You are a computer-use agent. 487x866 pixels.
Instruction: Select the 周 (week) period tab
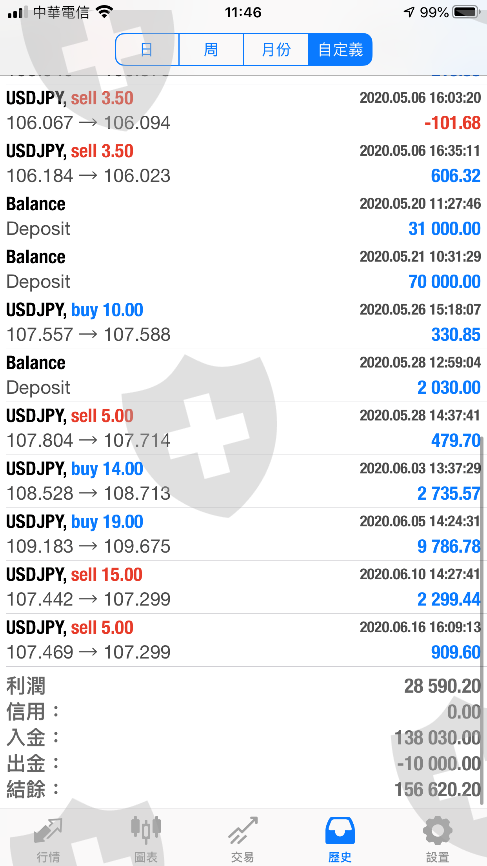pyautogui.click(x=211, y=50)
